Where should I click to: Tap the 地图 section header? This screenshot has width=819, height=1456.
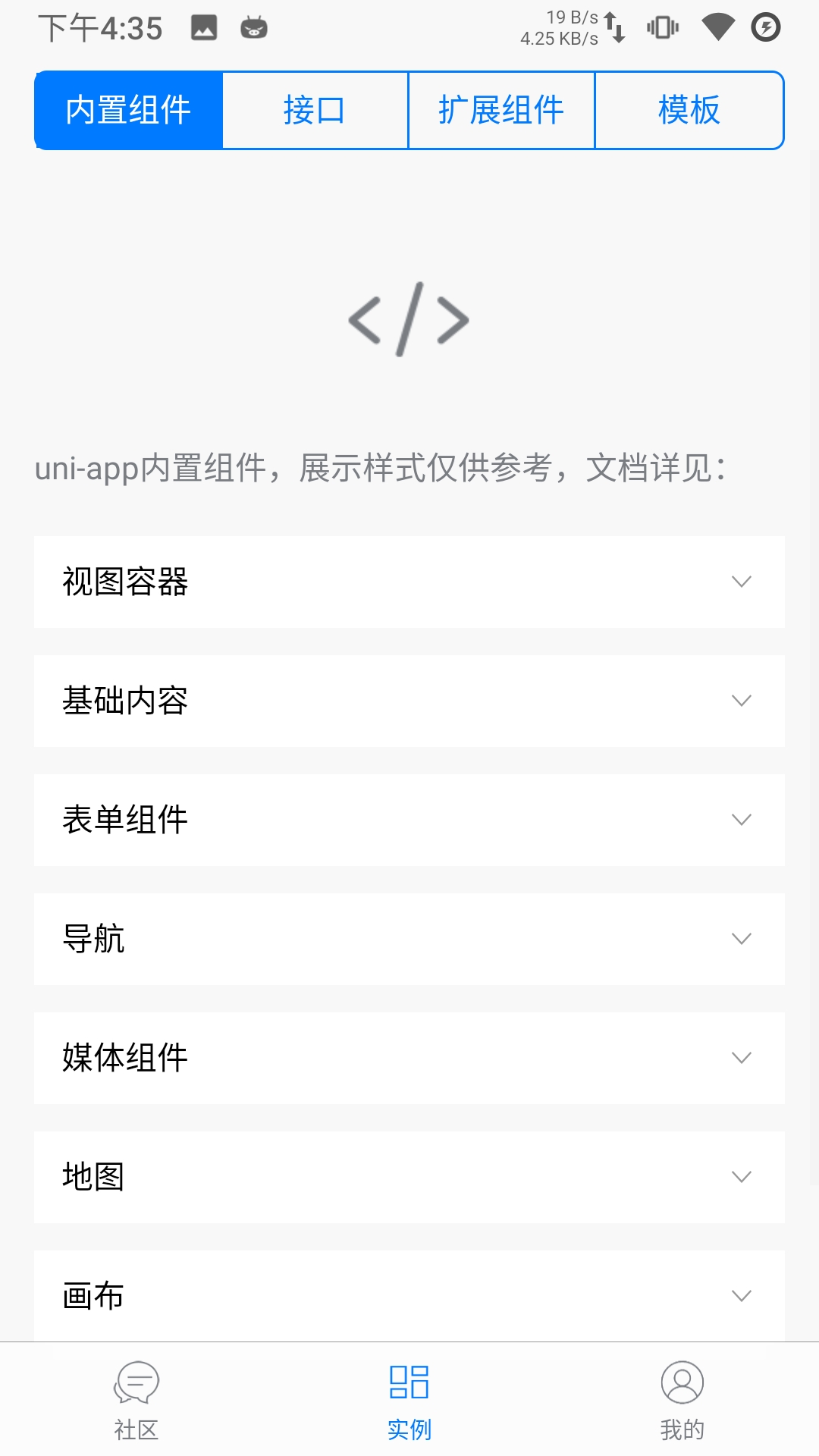[x=409, y=1177]
